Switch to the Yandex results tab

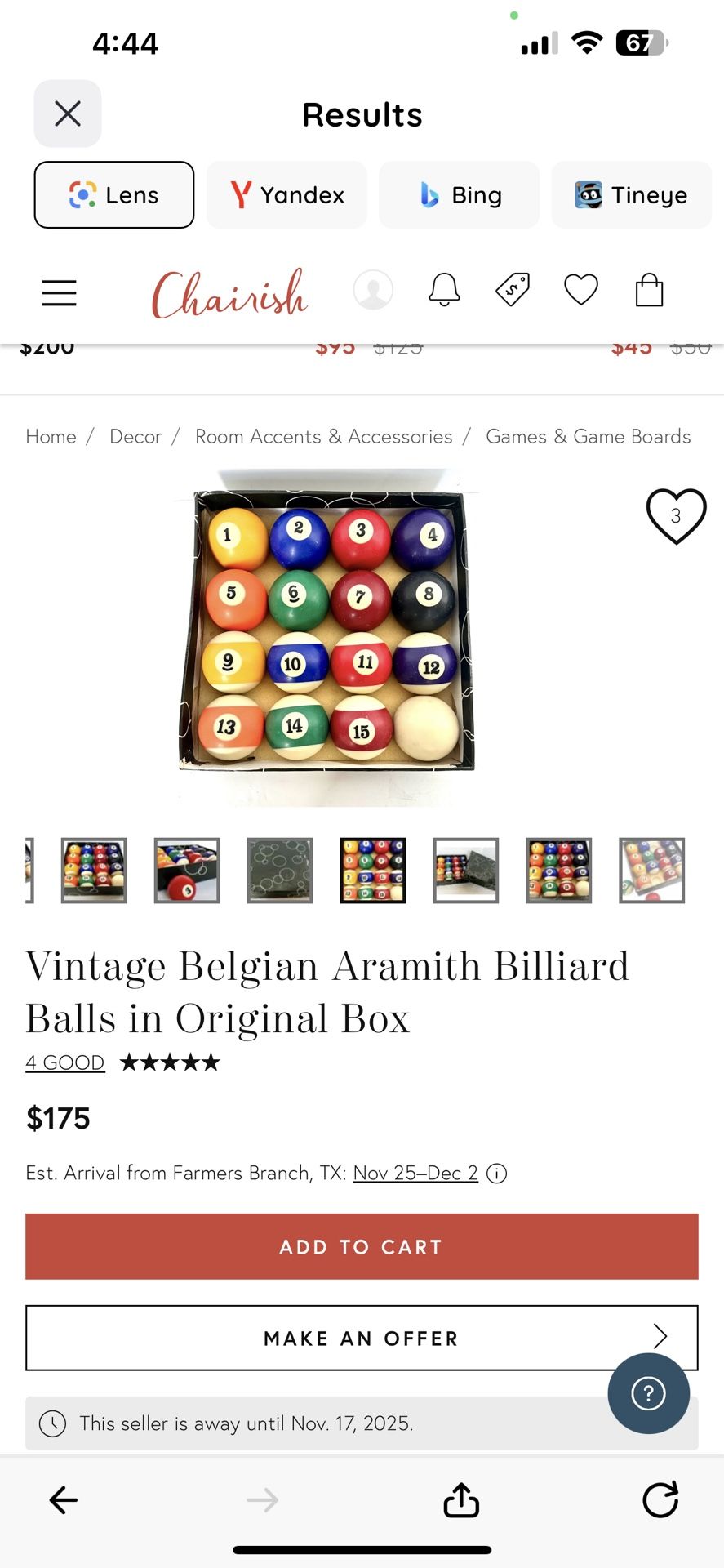point(286,194)
